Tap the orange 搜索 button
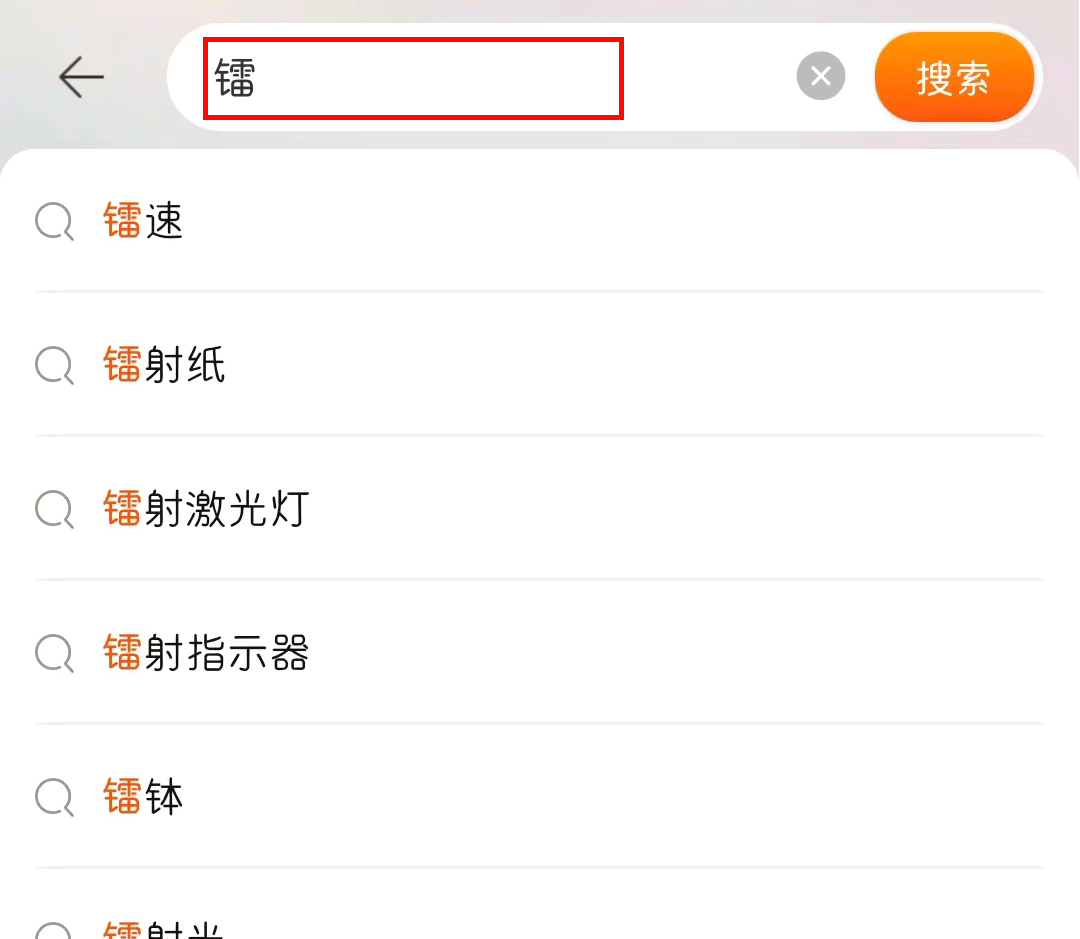 pos(953,77)
